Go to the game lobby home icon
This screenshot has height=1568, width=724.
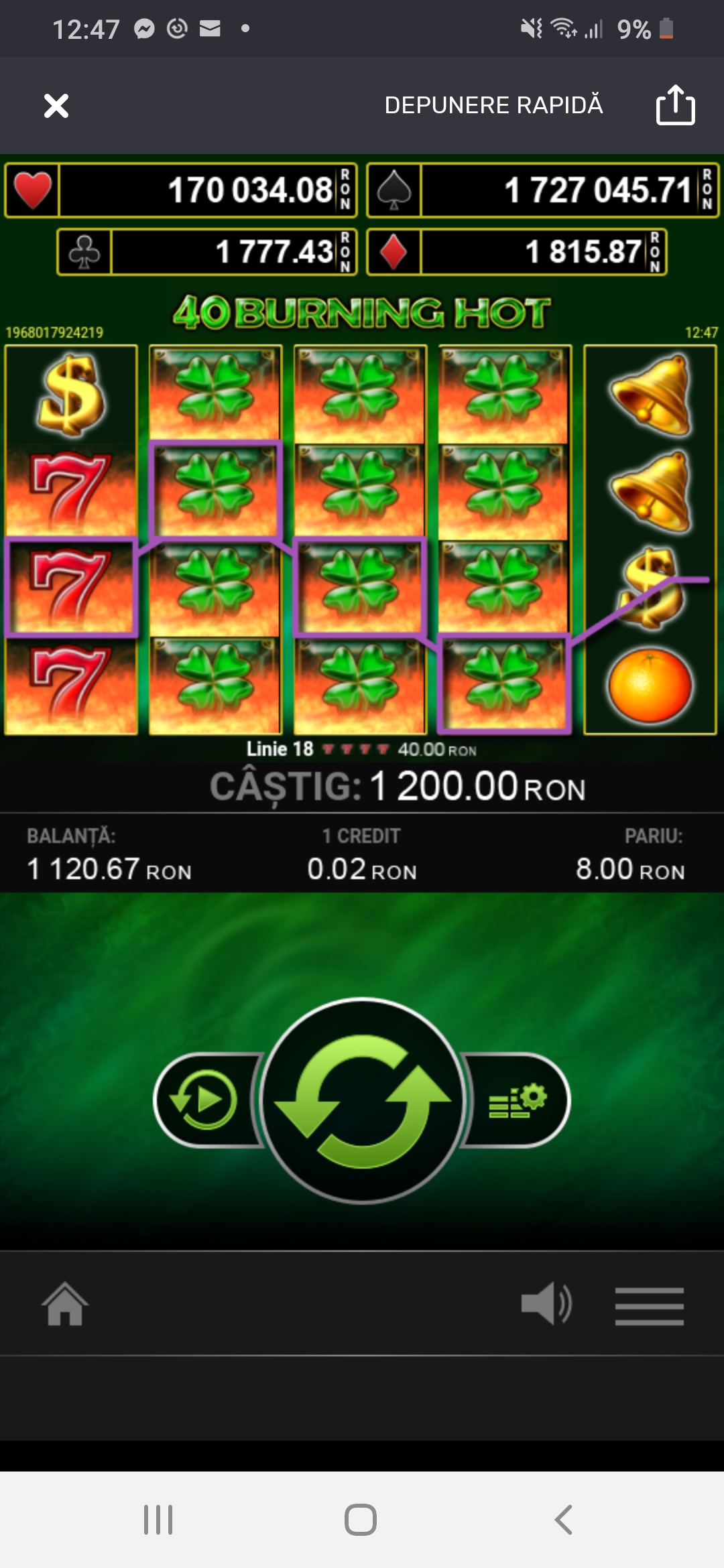[x=65, y=1304]
